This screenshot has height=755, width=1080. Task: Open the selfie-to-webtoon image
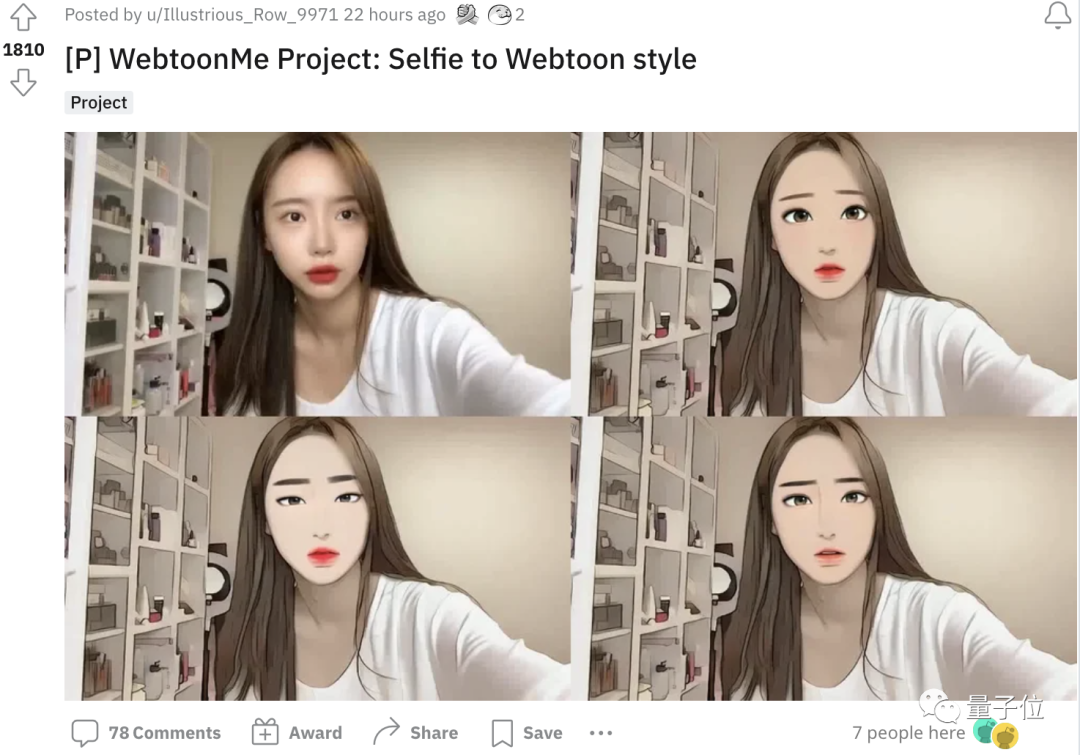(x=570, y=415)
